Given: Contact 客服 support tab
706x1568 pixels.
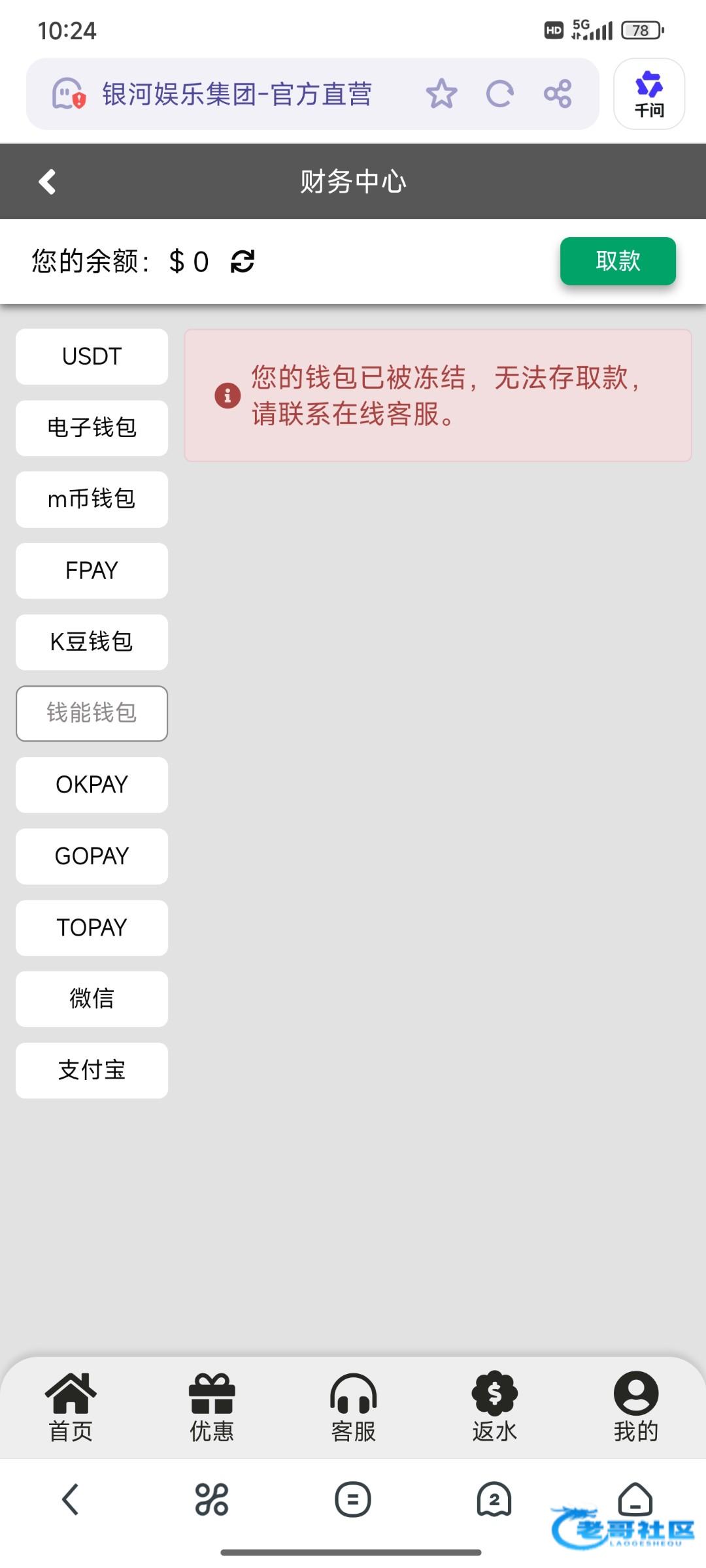Looking at the screenshot, I should [353, 1407].
